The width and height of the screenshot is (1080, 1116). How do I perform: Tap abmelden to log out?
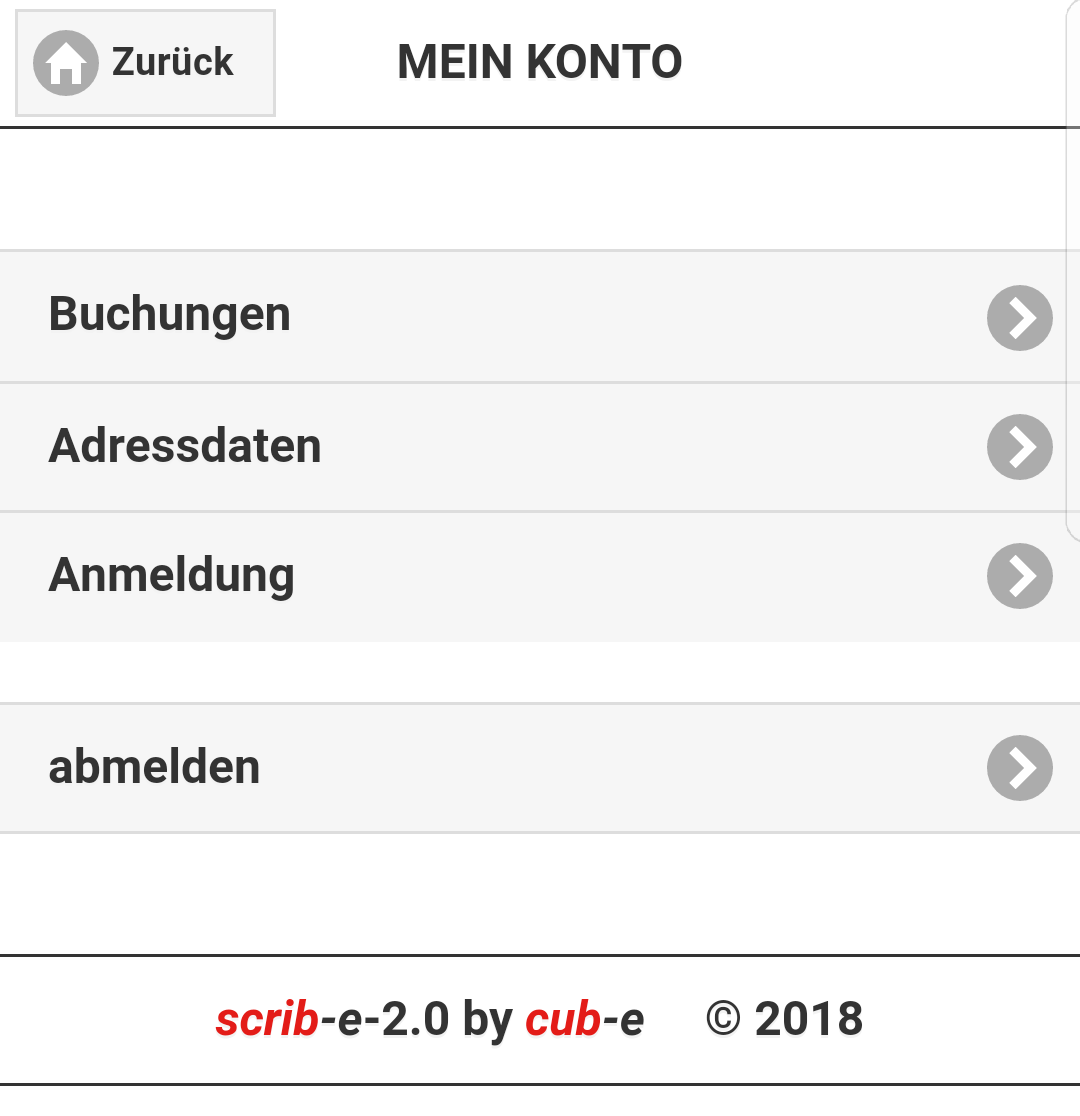[x=540, y=768]
